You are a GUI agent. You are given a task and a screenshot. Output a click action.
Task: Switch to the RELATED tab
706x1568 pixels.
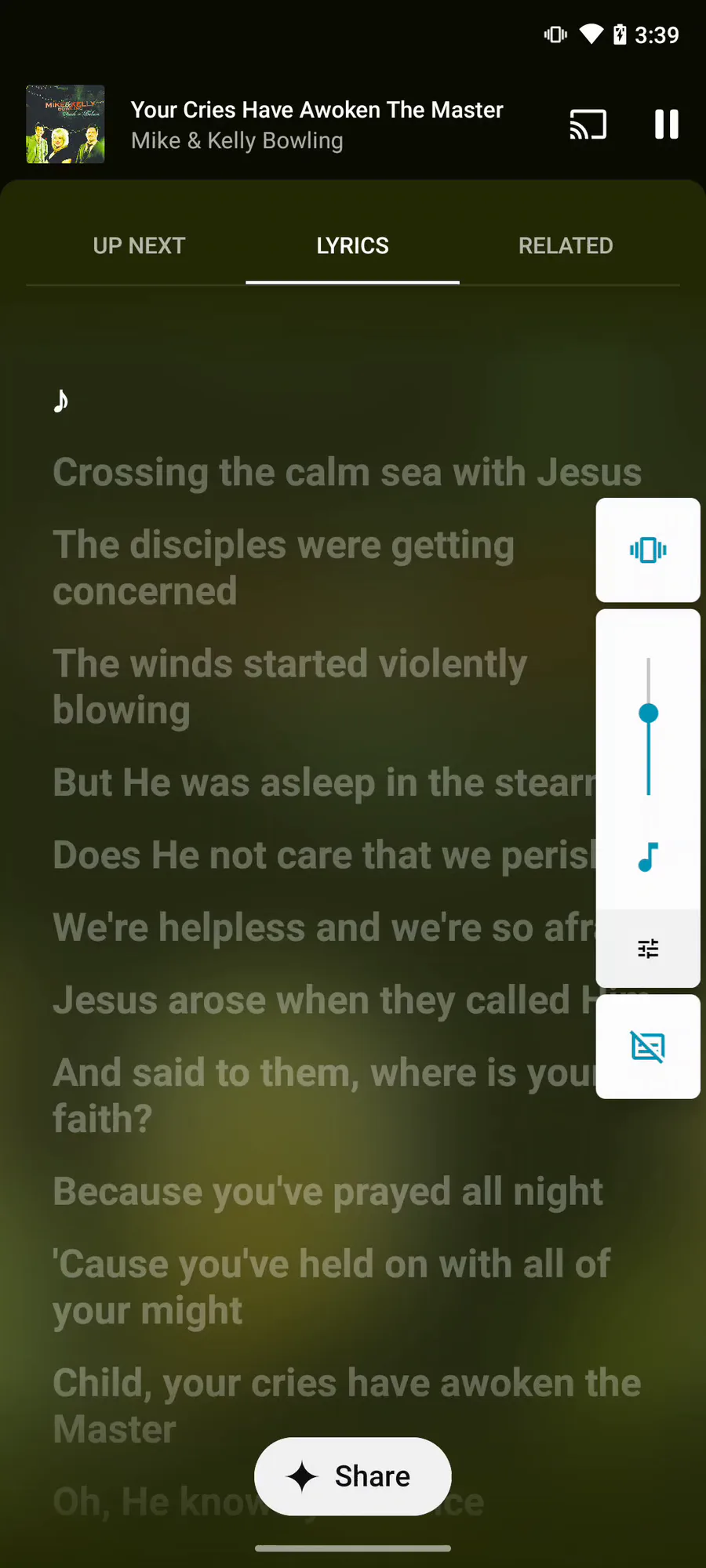tap(566, 245)
